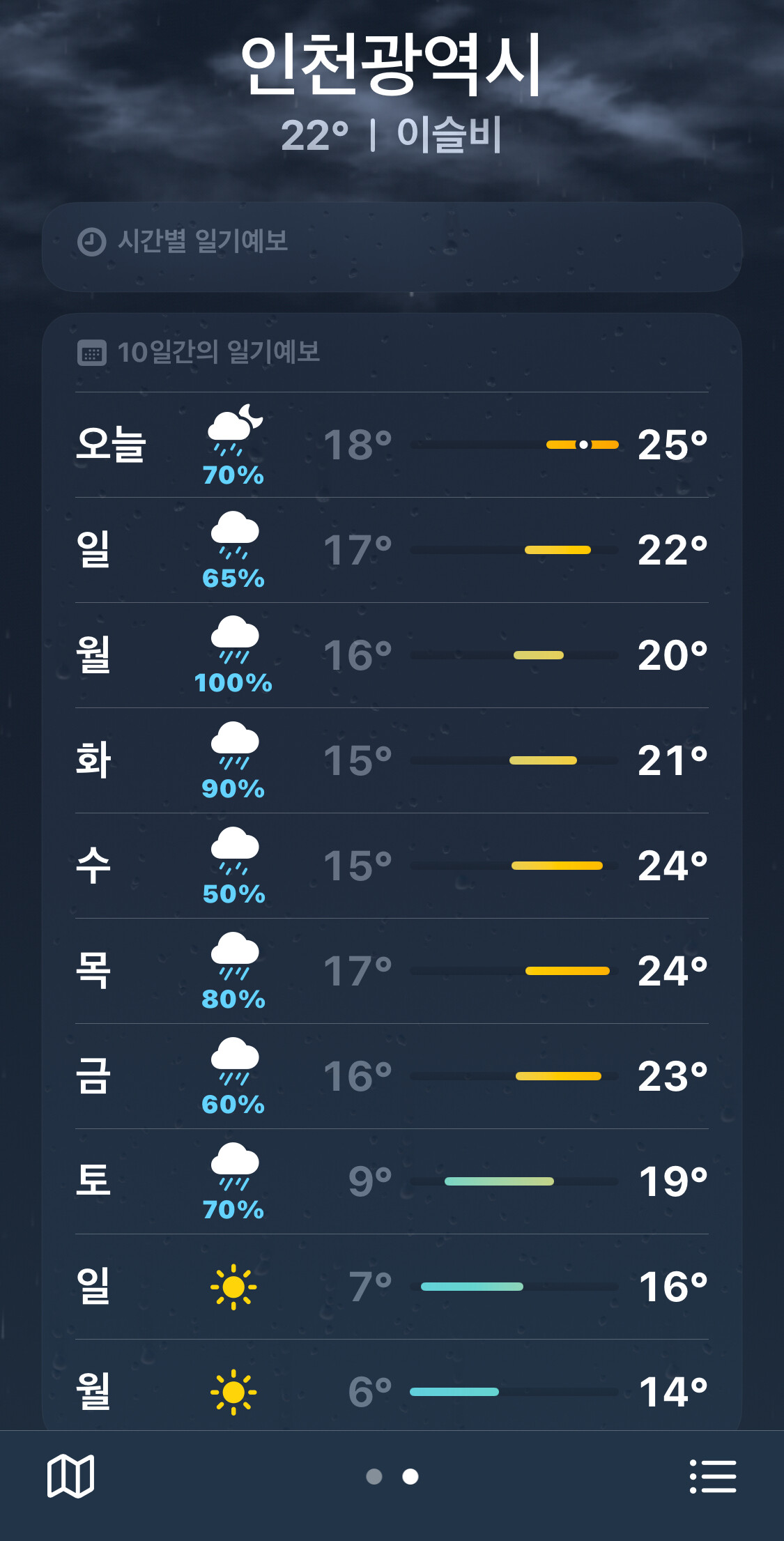Open the forecast row with 100% rain
This screenshot has height=1541, width=784.
click(392, 655)
